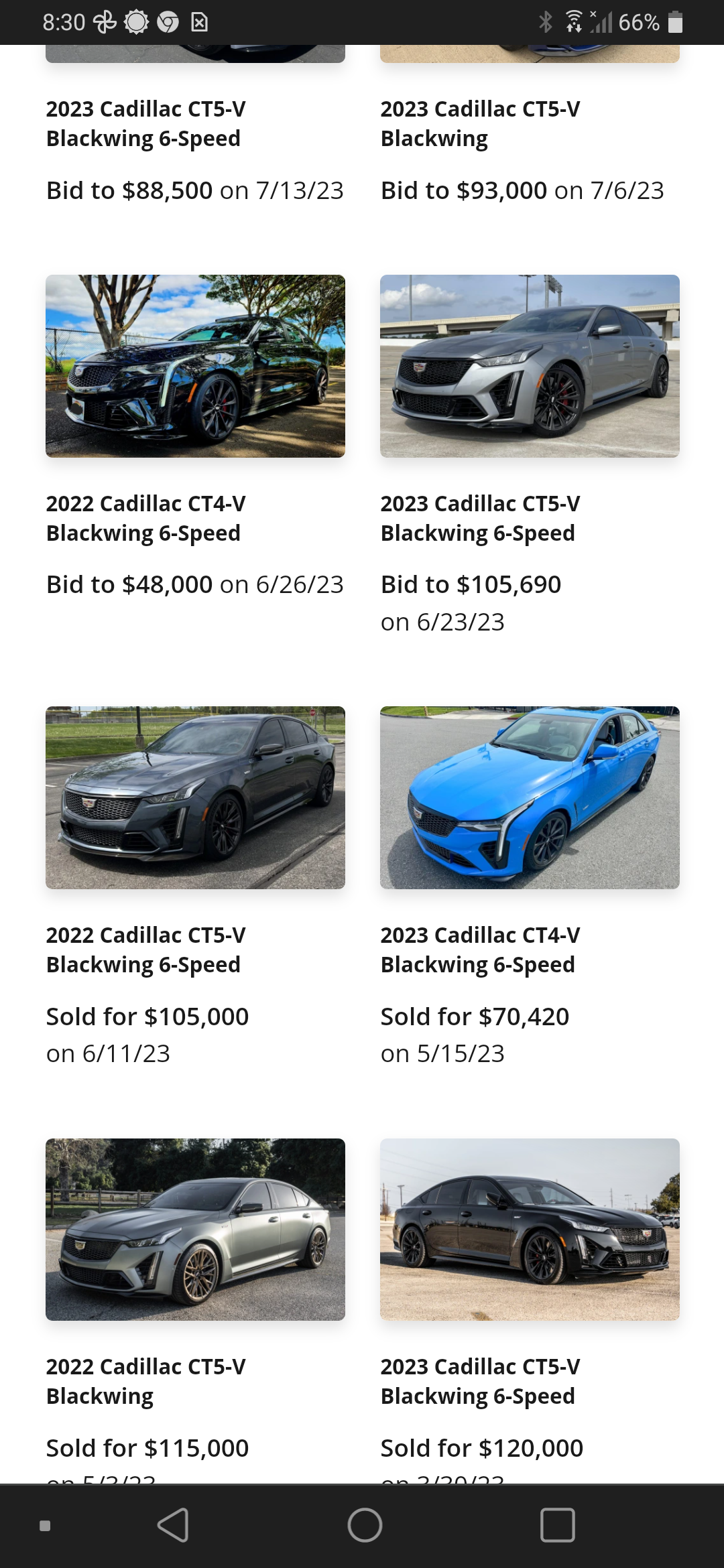View the blue CT4-V Blackwing sold for $70,420
Viewport: 724px width, 1568px height.
tap(530, 797)
